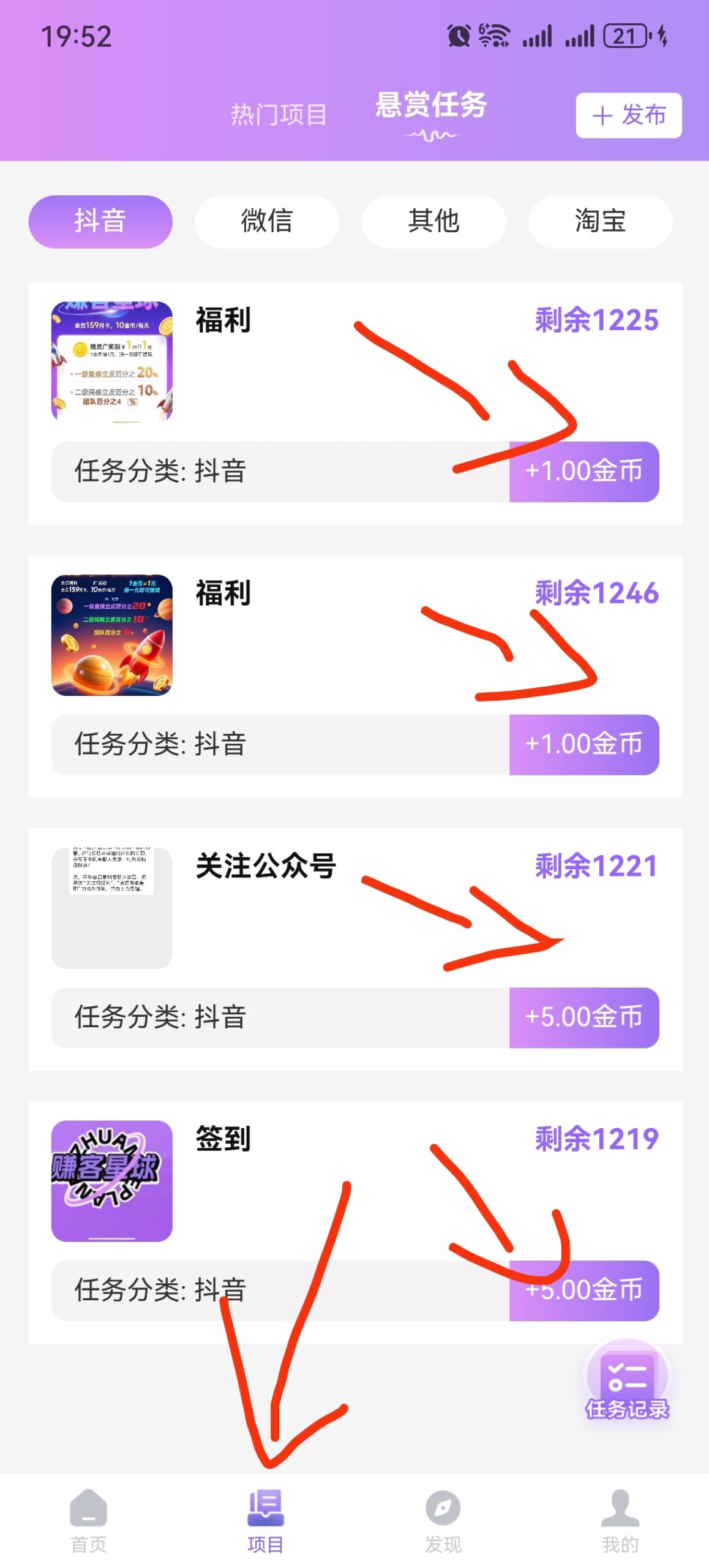Viewport: 709px width, 1568px height.
Task: Tap the plus icon on the 发布 button
Action: [602, 115]
